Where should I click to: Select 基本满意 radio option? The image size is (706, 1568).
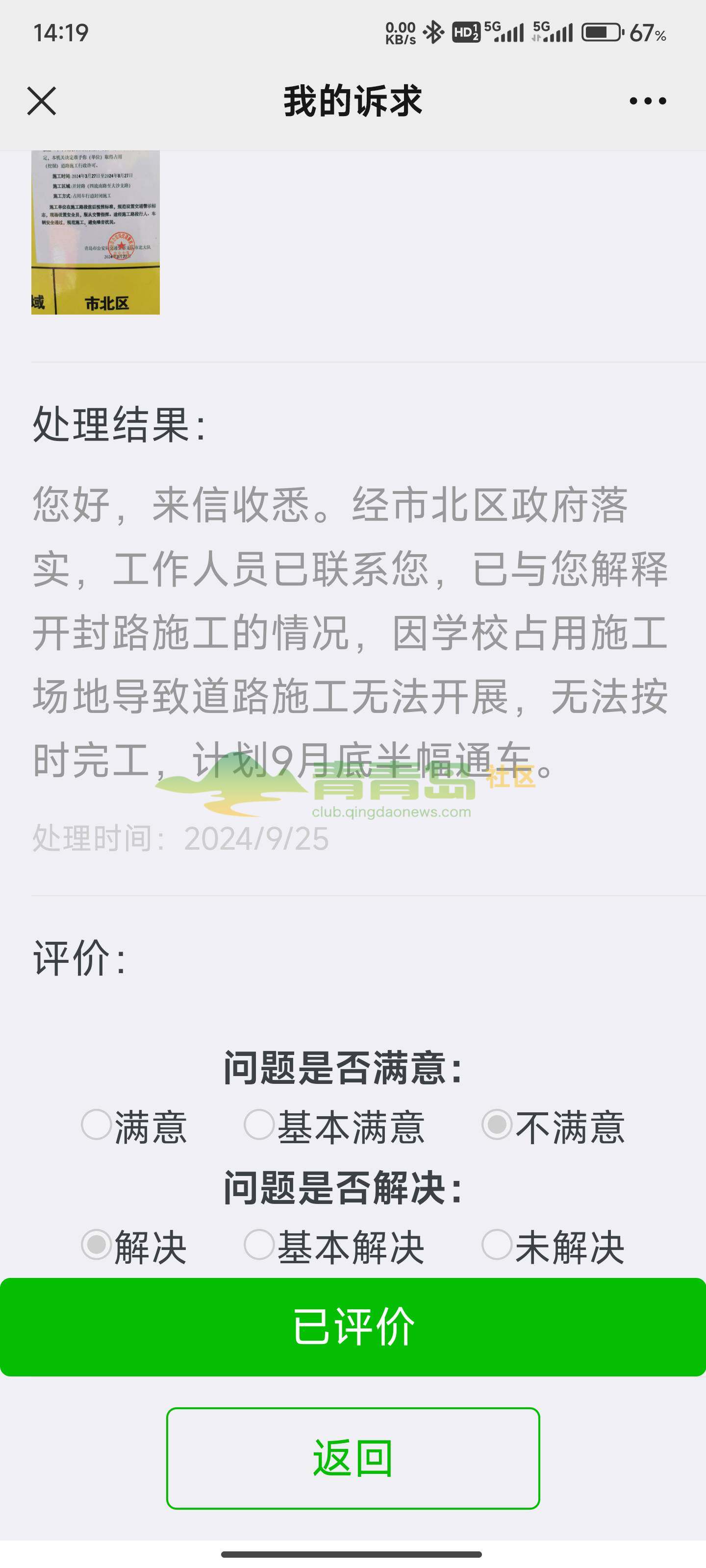[x=259, y=1124]
